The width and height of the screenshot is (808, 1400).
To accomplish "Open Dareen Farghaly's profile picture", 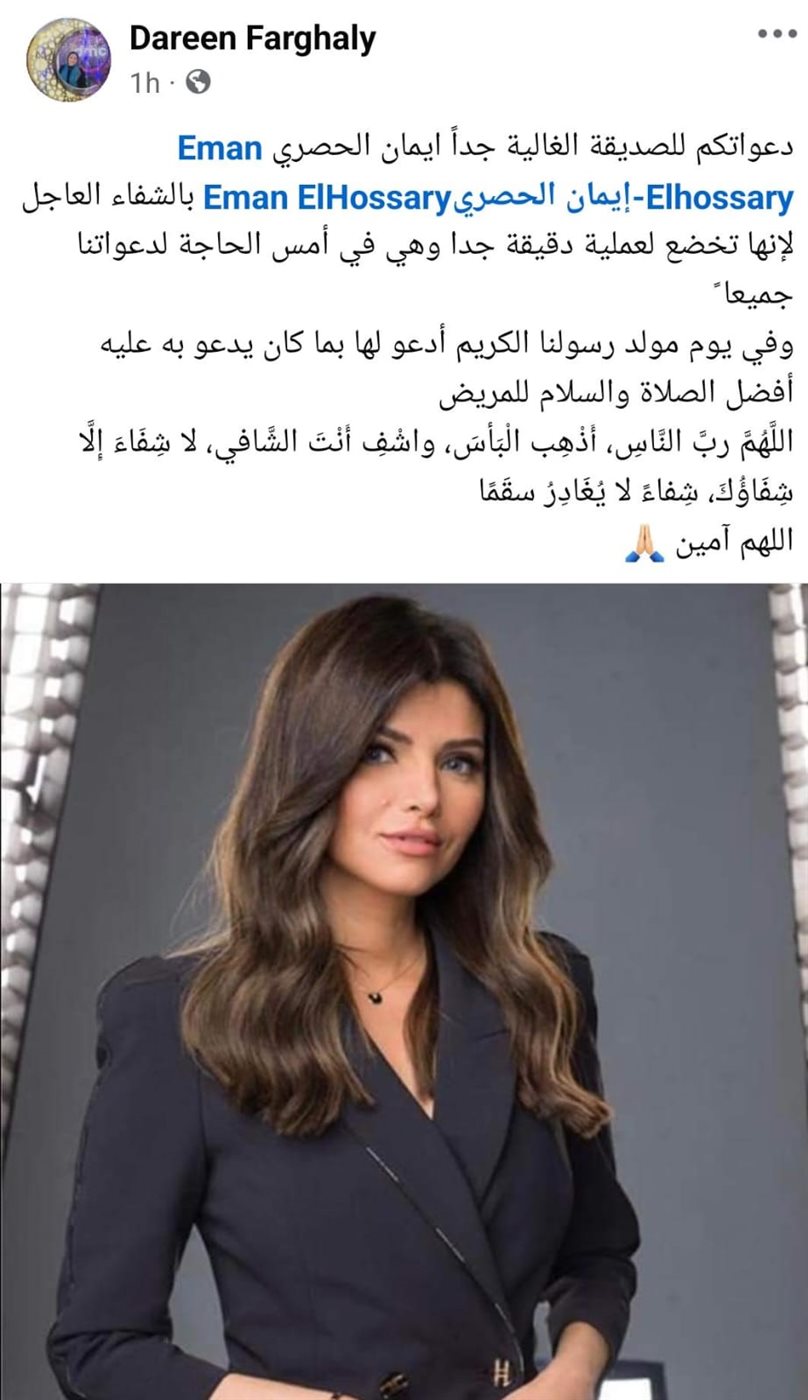I will click(x=68, y=60).
